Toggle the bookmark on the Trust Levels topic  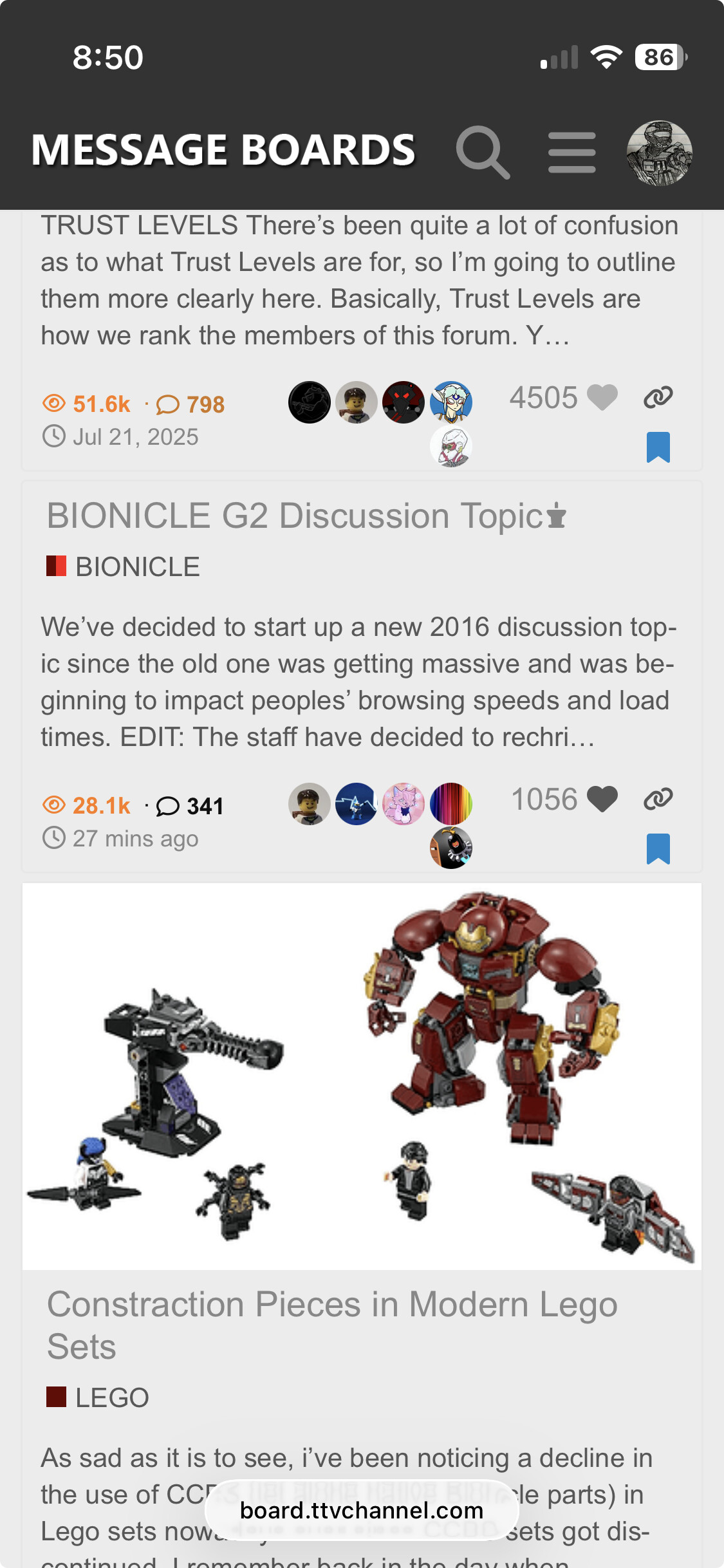pos(658,447)
